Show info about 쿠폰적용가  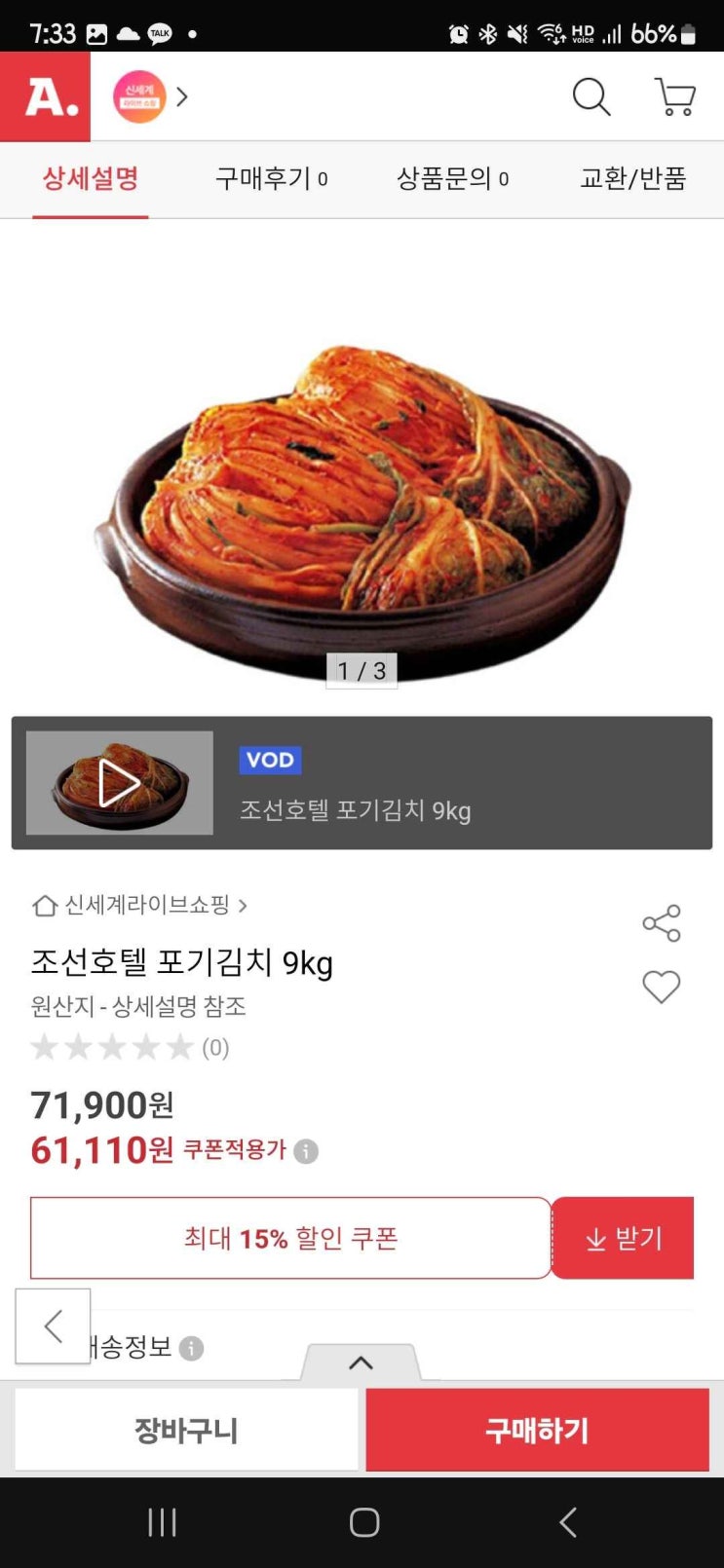(x=306, y=1152)
